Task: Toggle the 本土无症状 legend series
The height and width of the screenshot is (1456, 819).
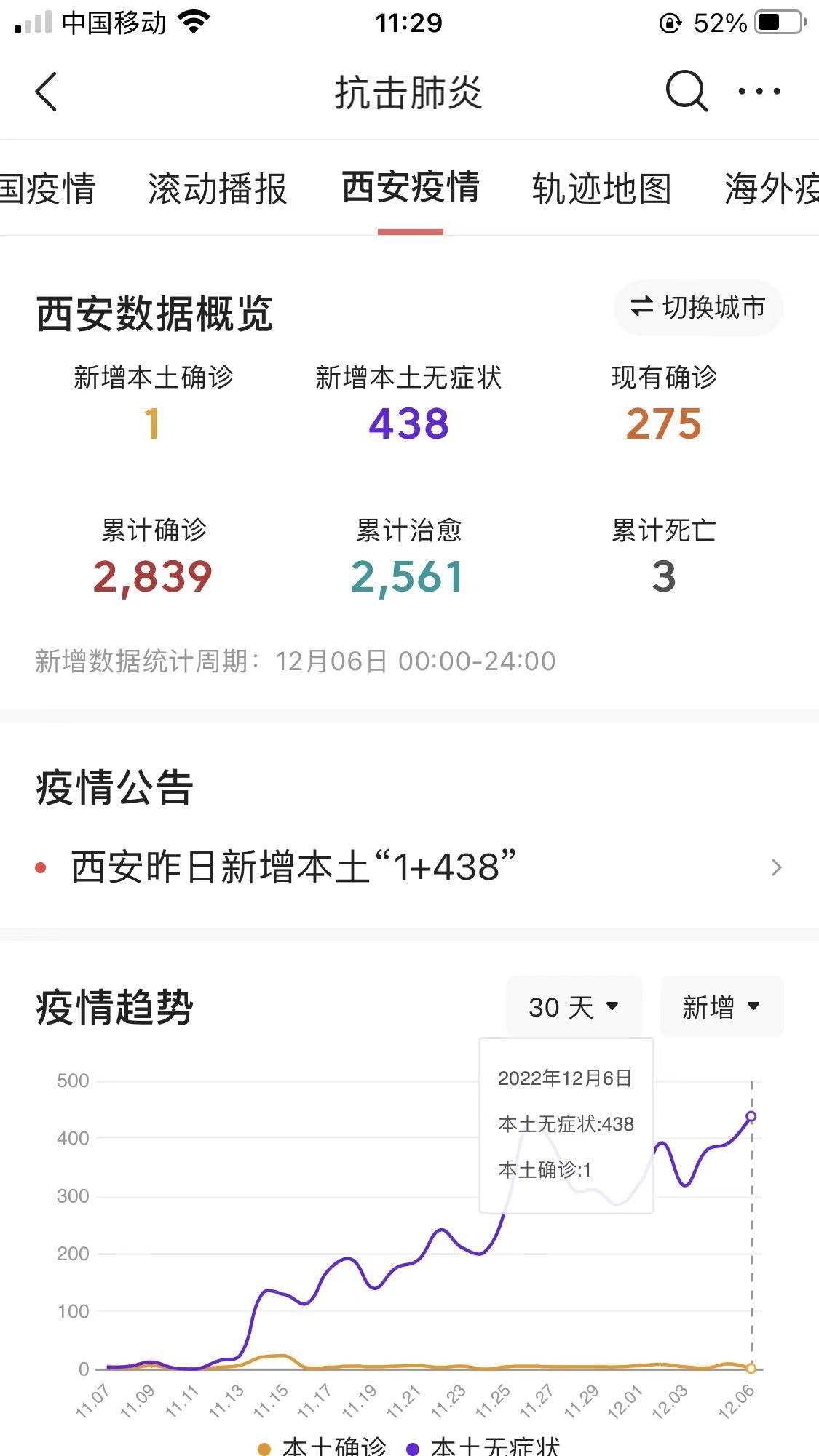Action: point(484,1445)
